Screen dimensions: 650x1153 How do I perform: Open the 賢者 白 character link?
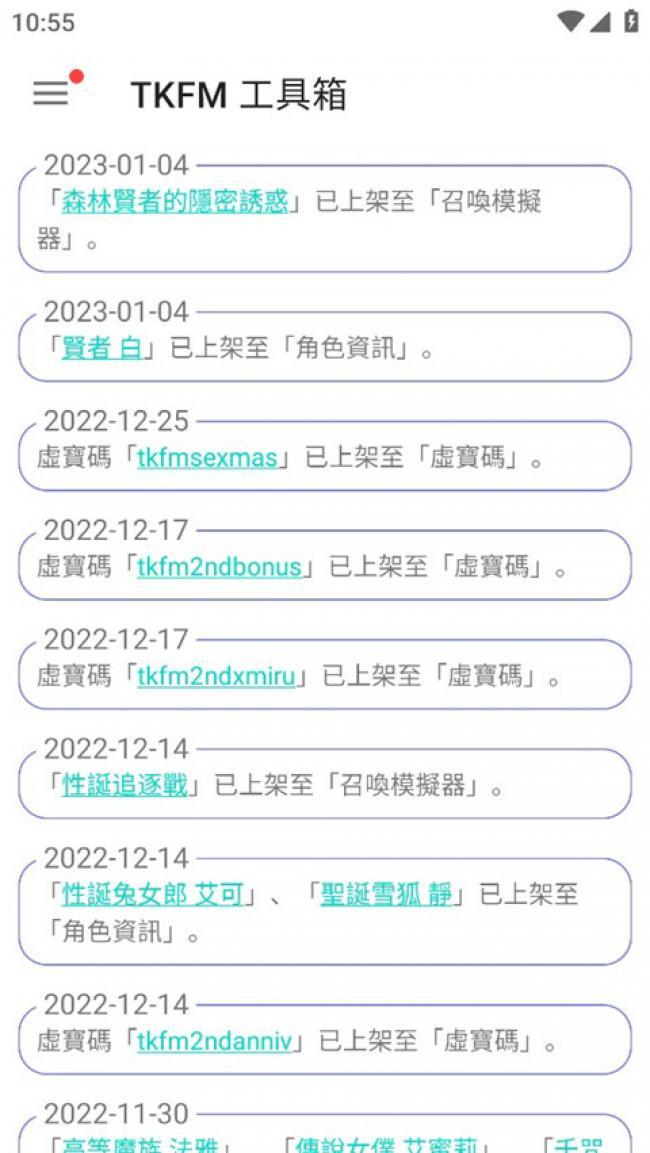pyautogui.click(x=102, y=349)
